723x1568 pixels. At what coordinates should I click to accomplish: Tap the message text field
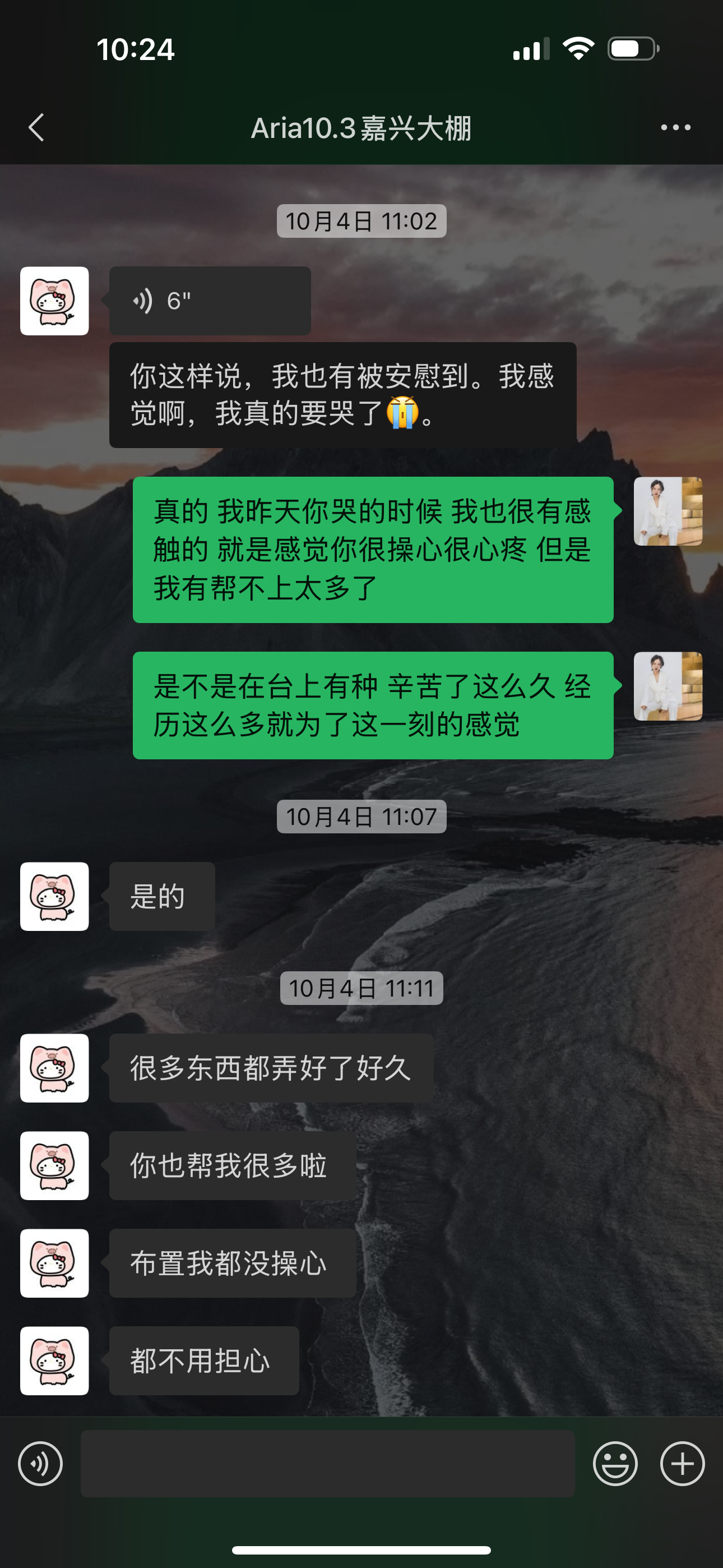point(327,1463)
